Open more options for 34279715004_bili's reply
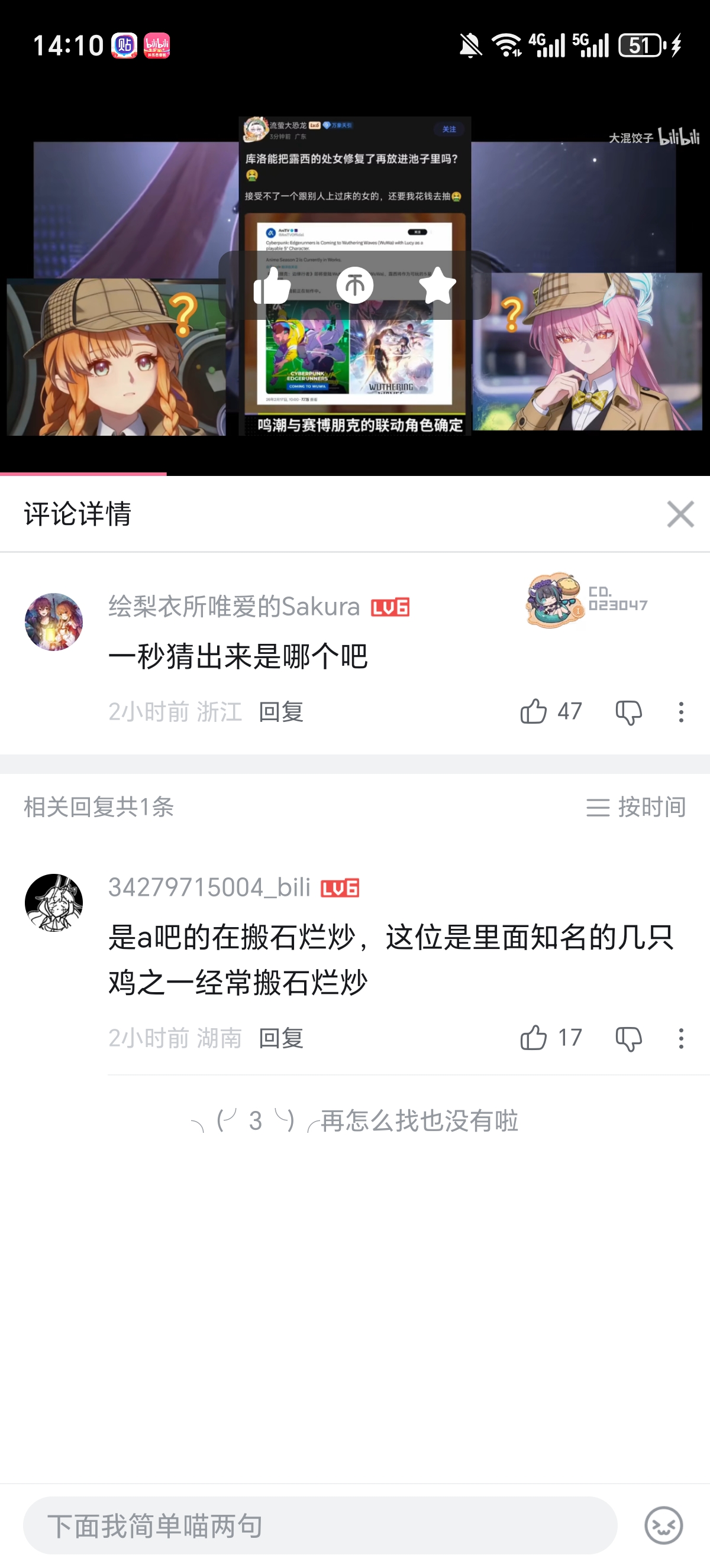 [x=681, y=1038]
